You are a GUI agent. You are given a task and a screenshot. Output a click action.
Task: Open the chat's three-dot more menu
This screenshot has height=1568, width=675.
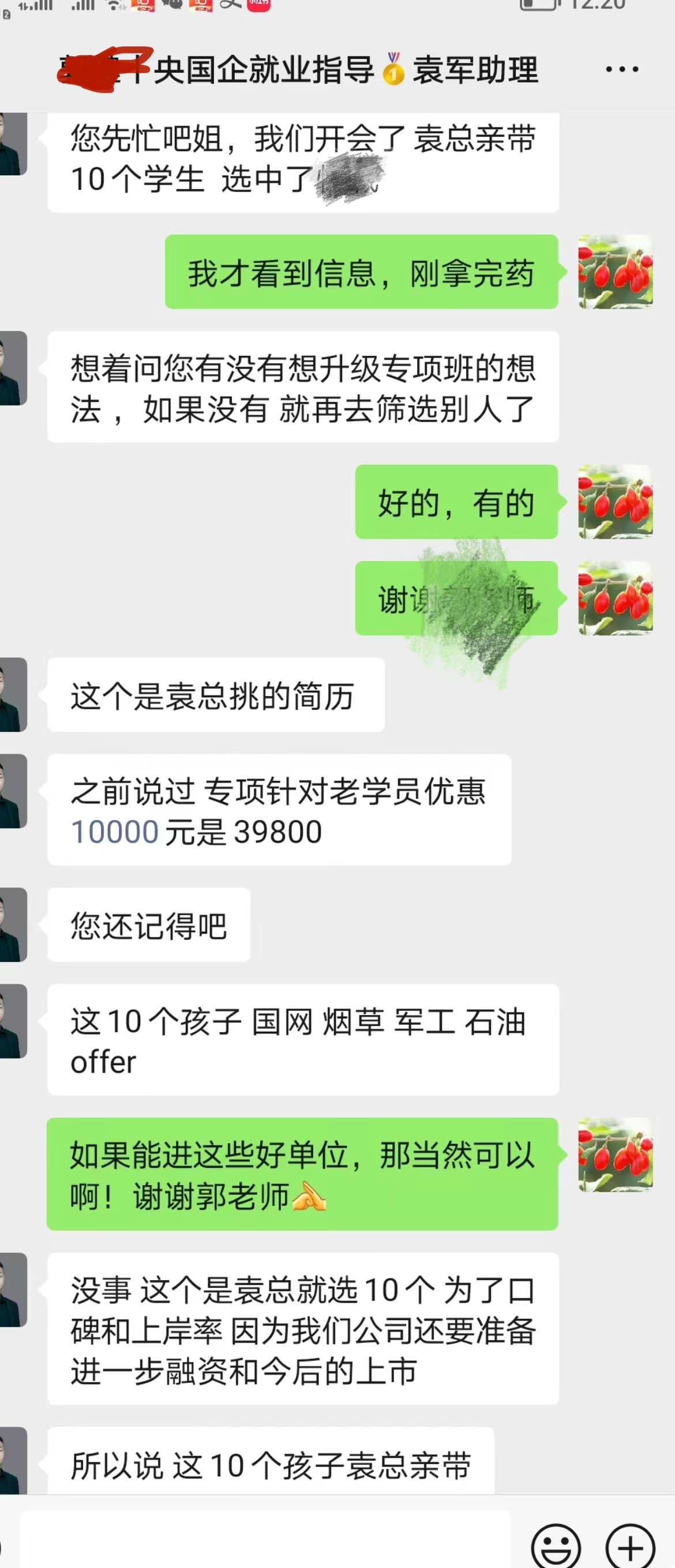tap(621, 69)
